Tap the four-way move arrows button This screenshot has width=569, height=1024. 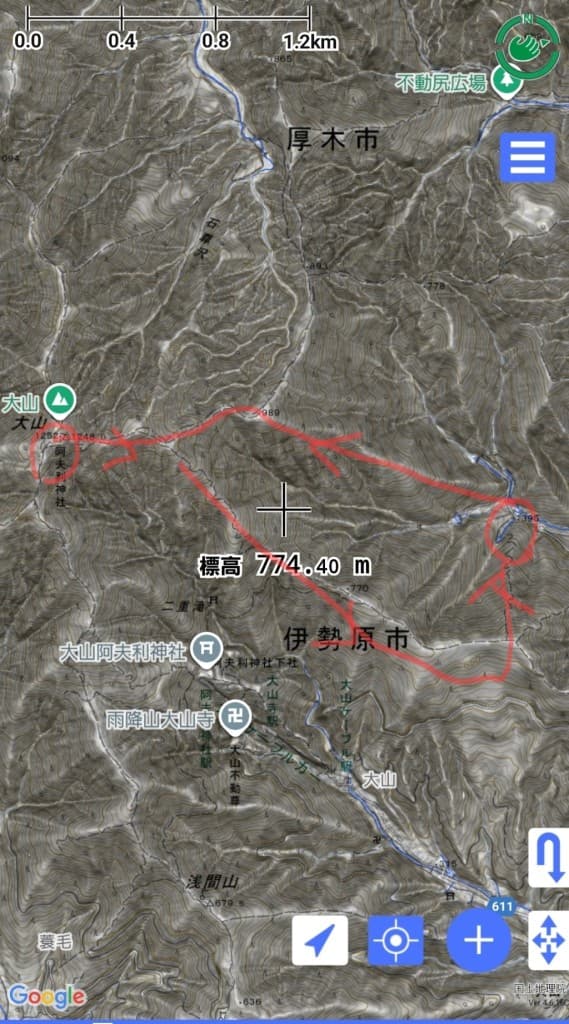(x=549, y=940)
